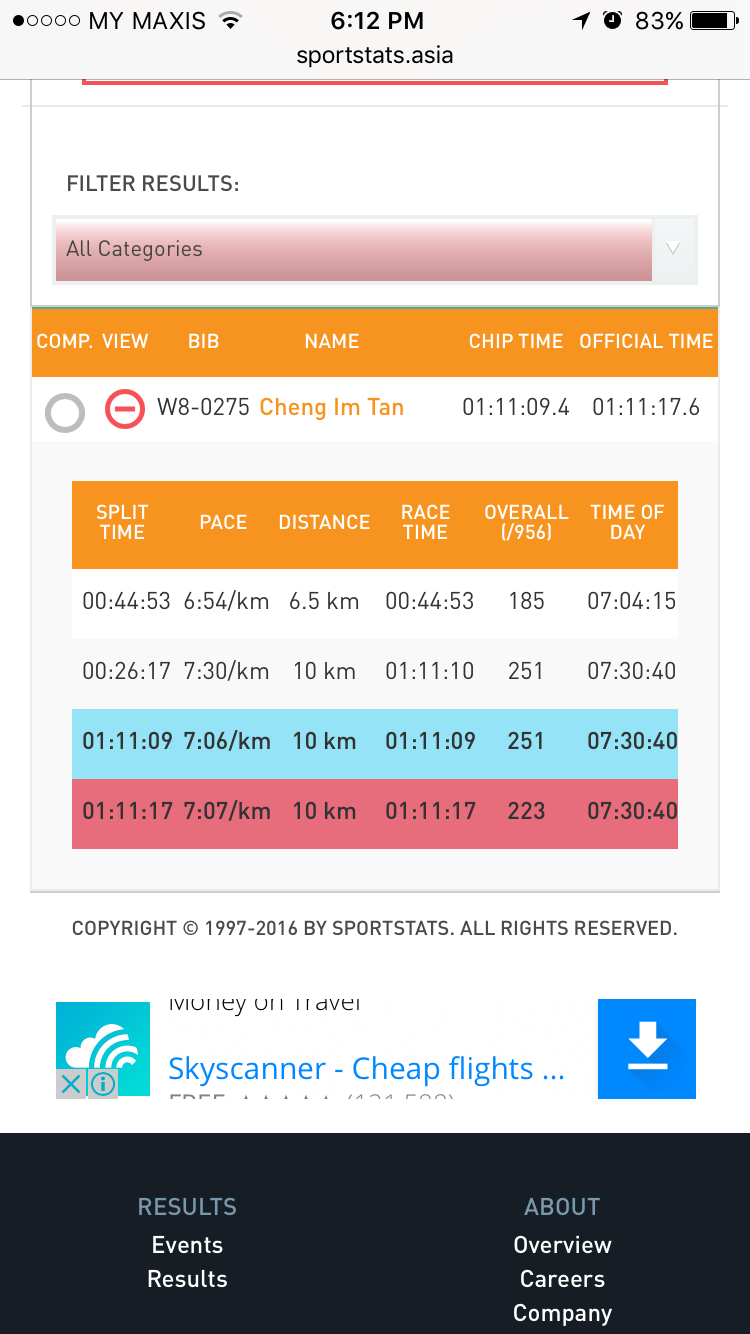Go to Events in footer
Viewport: 750px width, 1334px height.
(x=187, y=1245)
